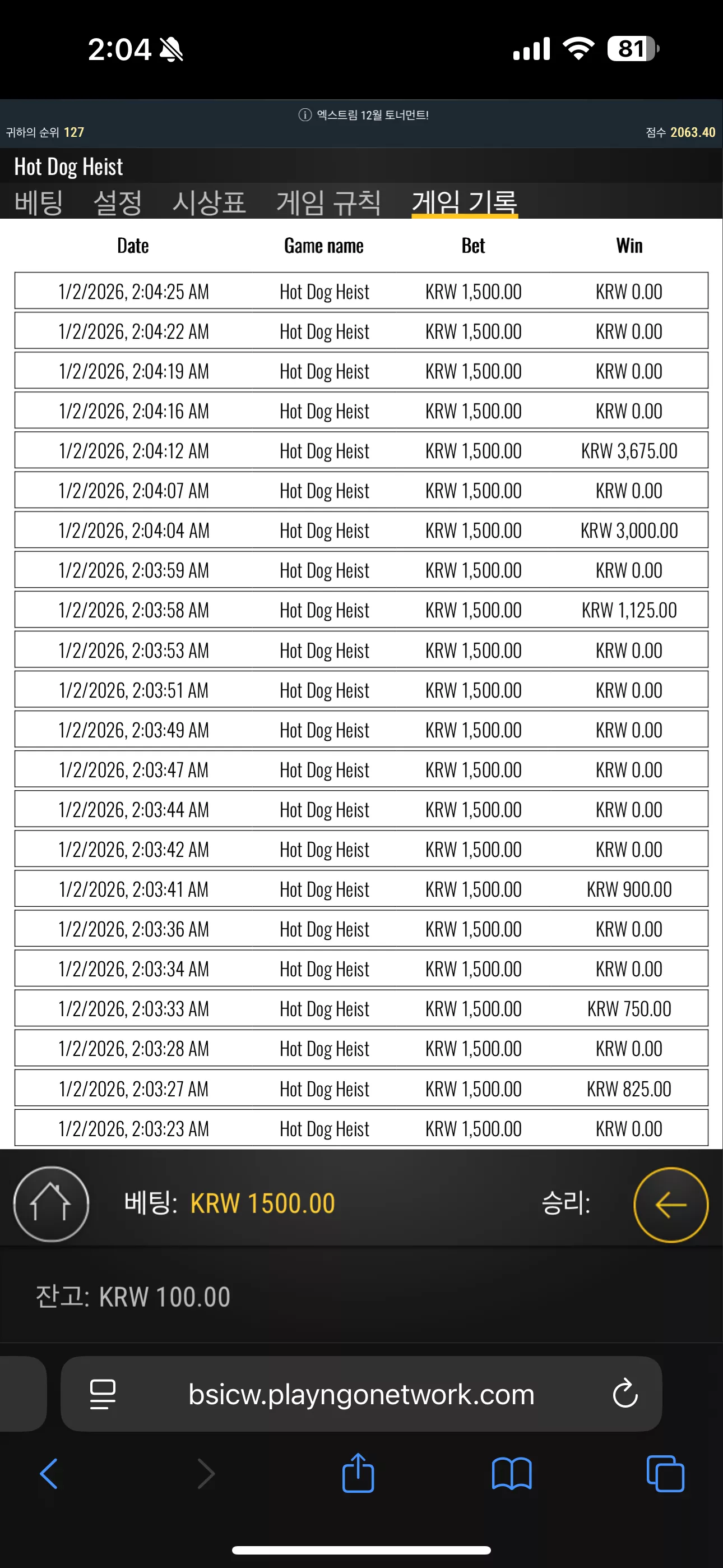Open the 설정 tab
Viewport: 723px width, 1568px height.
point(118,202)
